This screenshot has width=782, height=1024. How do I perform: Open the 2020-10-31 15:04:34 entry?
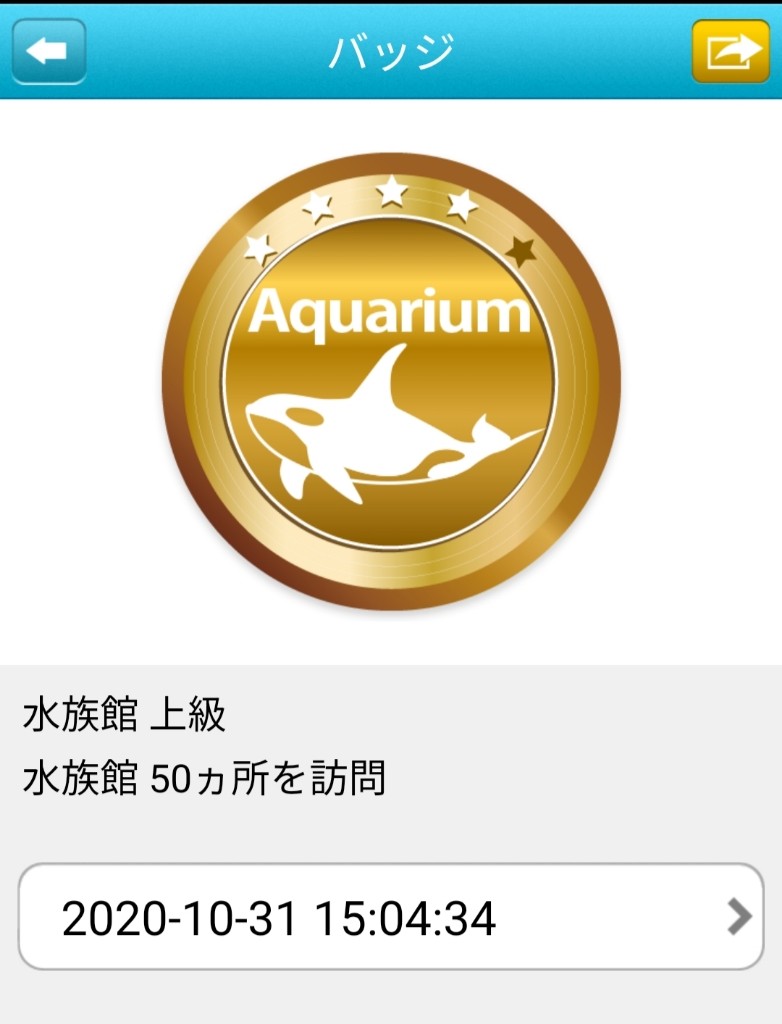[390, 917]
